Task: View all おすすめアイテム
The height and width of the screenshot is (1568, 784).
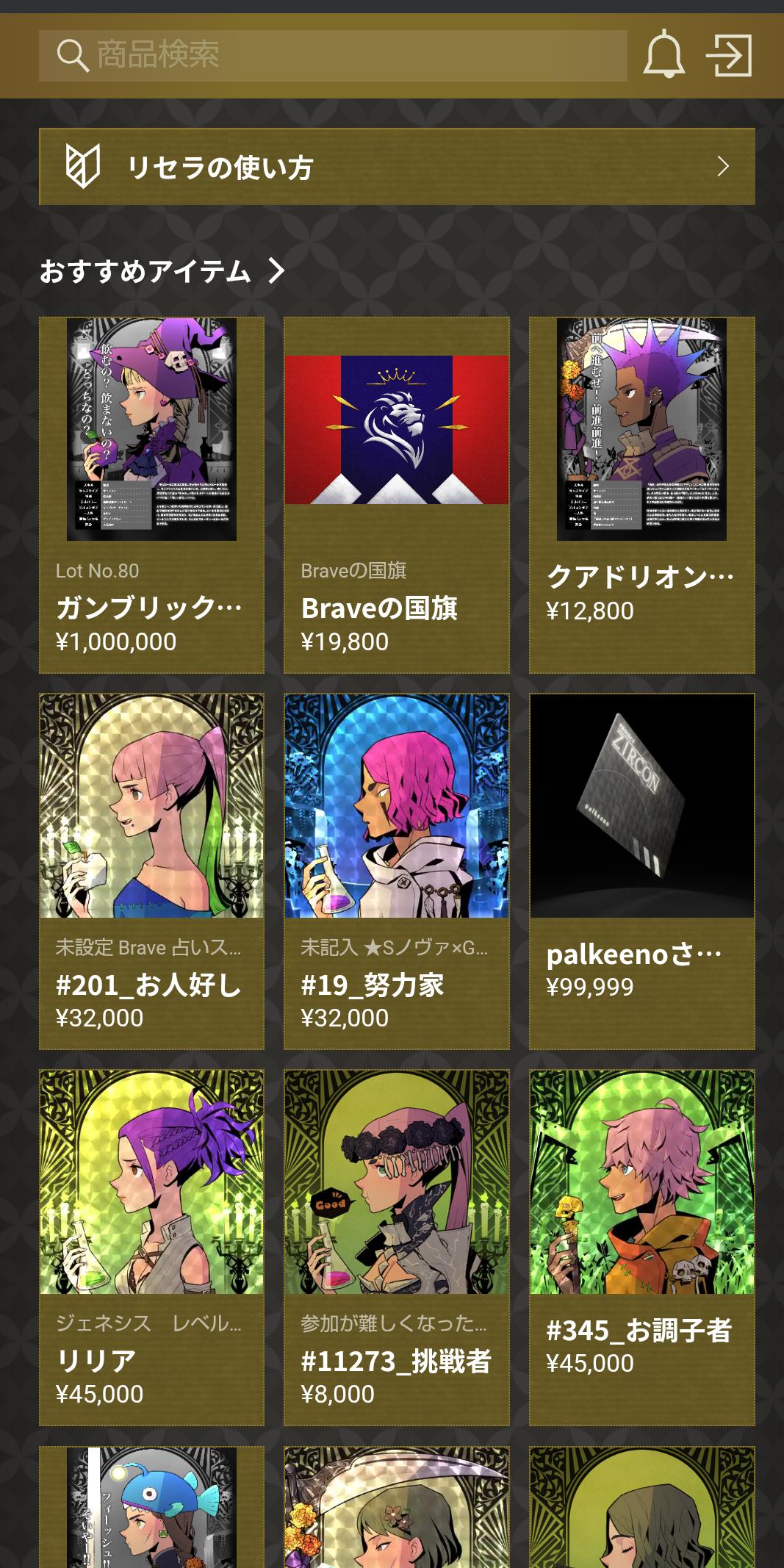Action: [163, 271]
